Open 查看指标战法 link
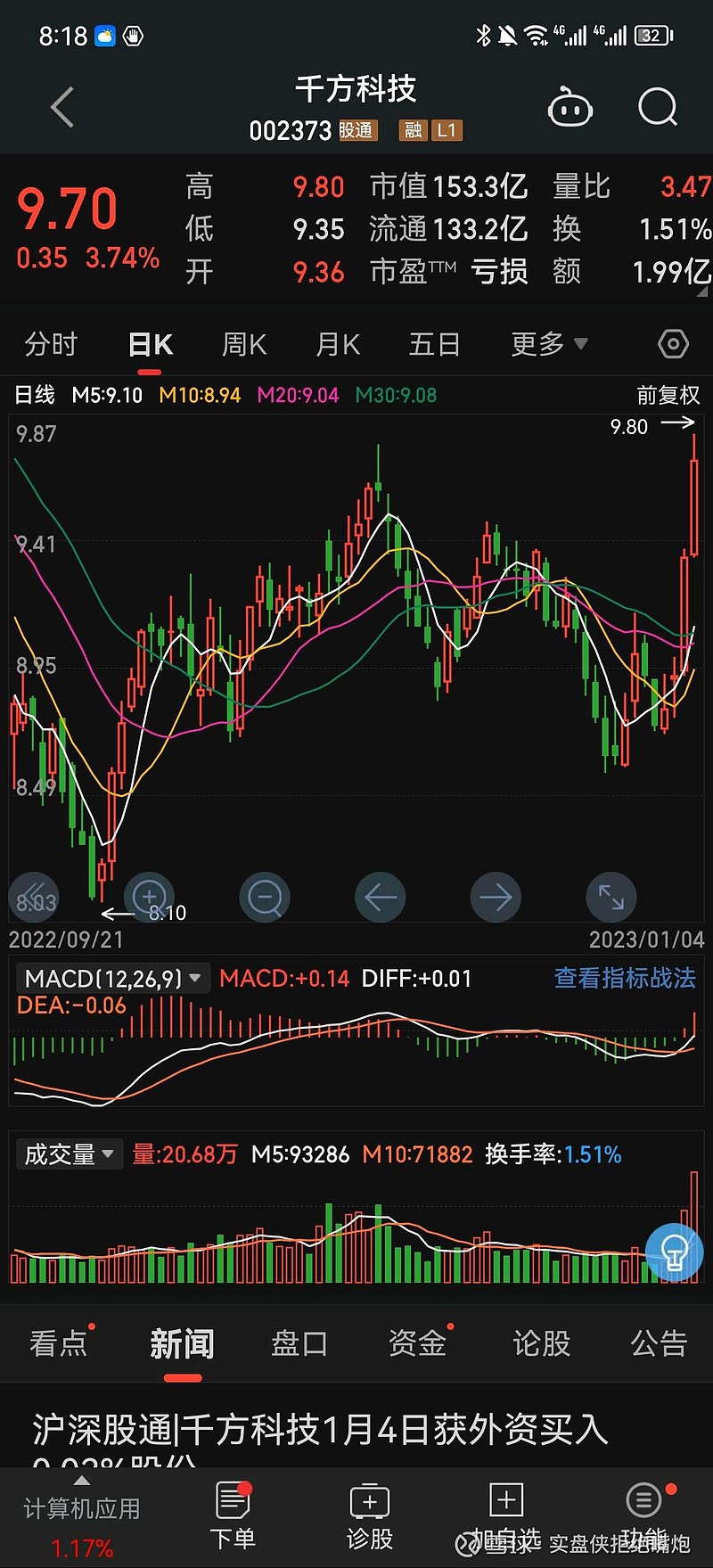This screenshot has height=1568, width=713. point(625,979)
